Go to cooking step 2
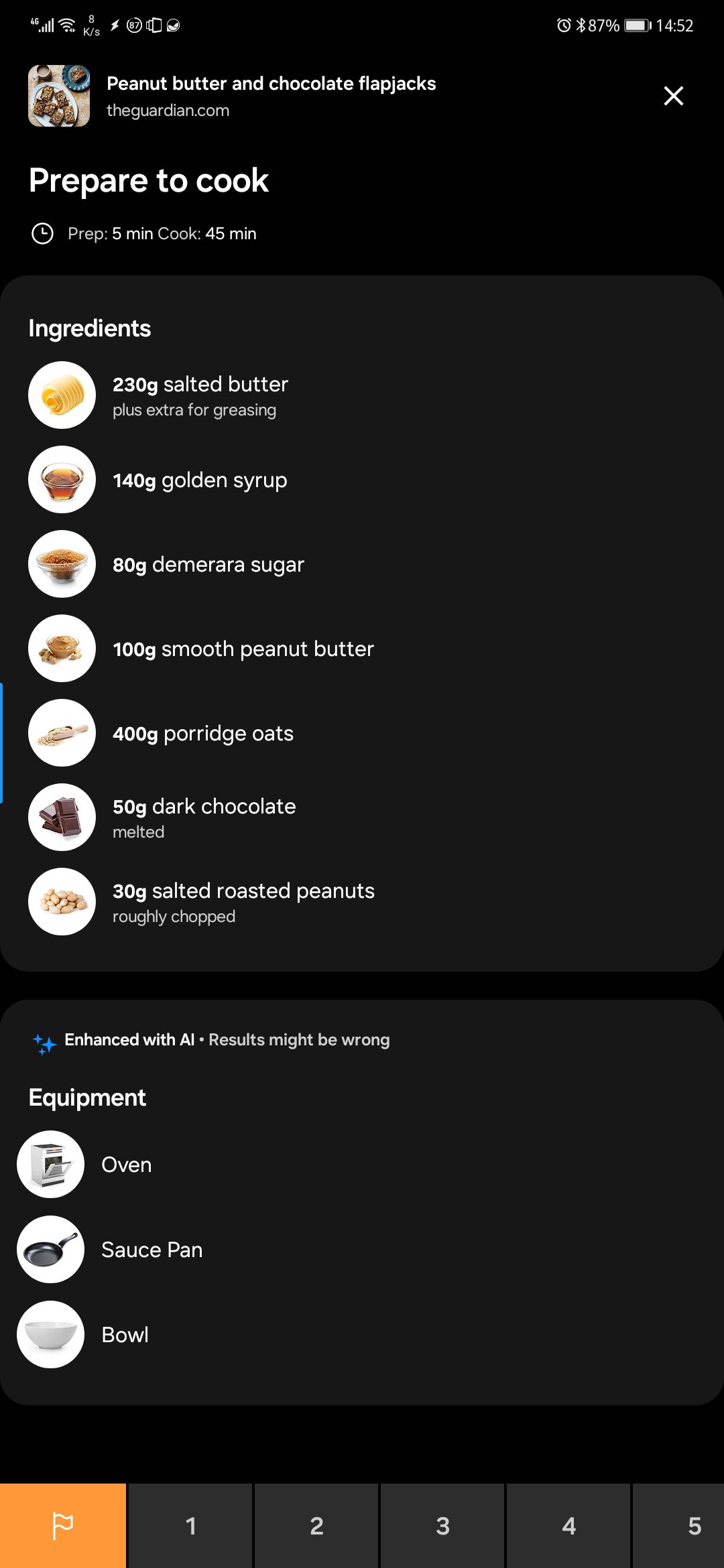Image resolution: width=724 pixels, height=1568 pixels. tap(316, 1526)
